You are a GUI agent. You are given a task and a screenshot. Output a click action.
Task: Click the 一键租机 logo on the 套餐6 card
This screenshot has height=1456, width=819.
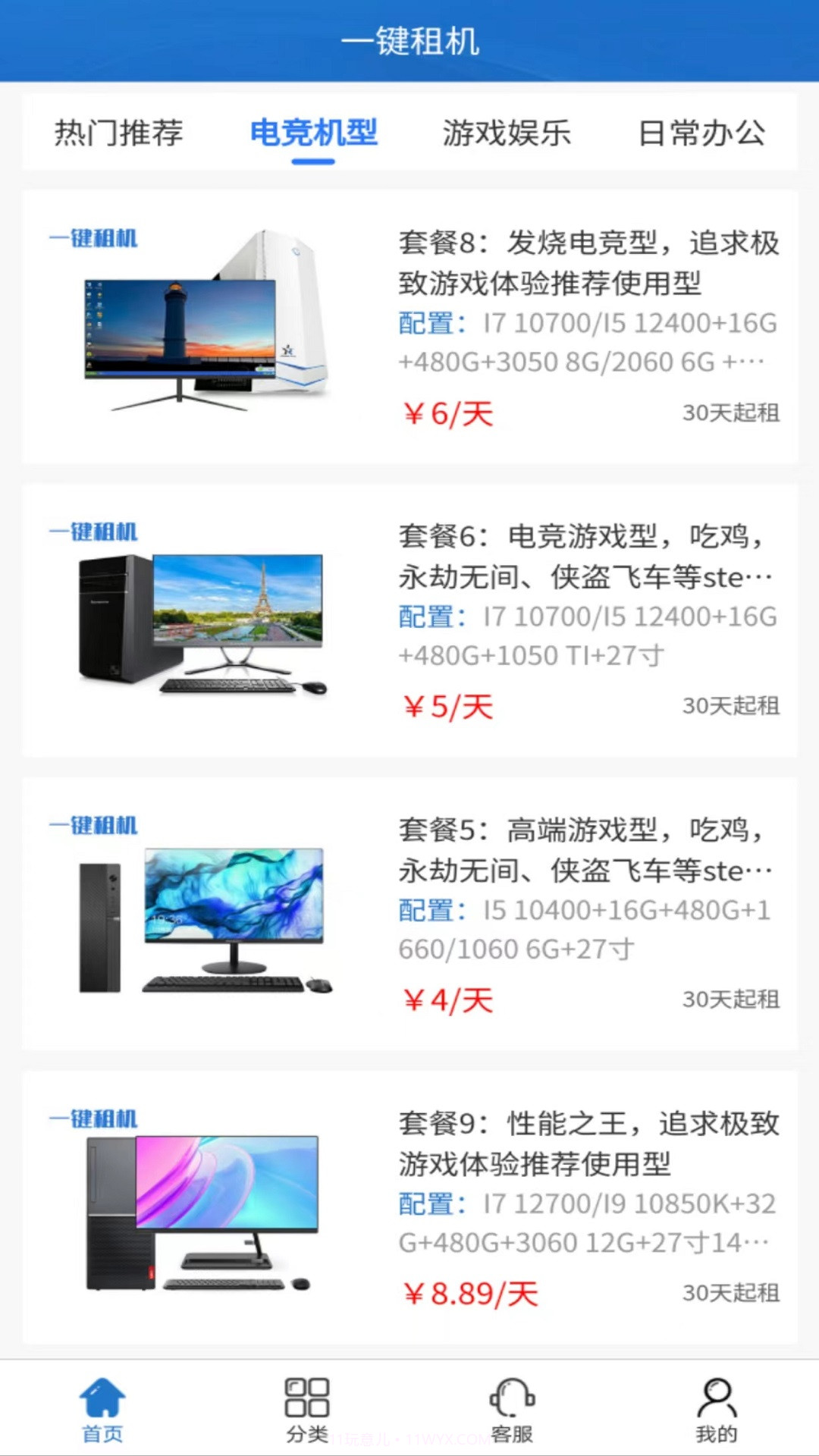[93, 531]
